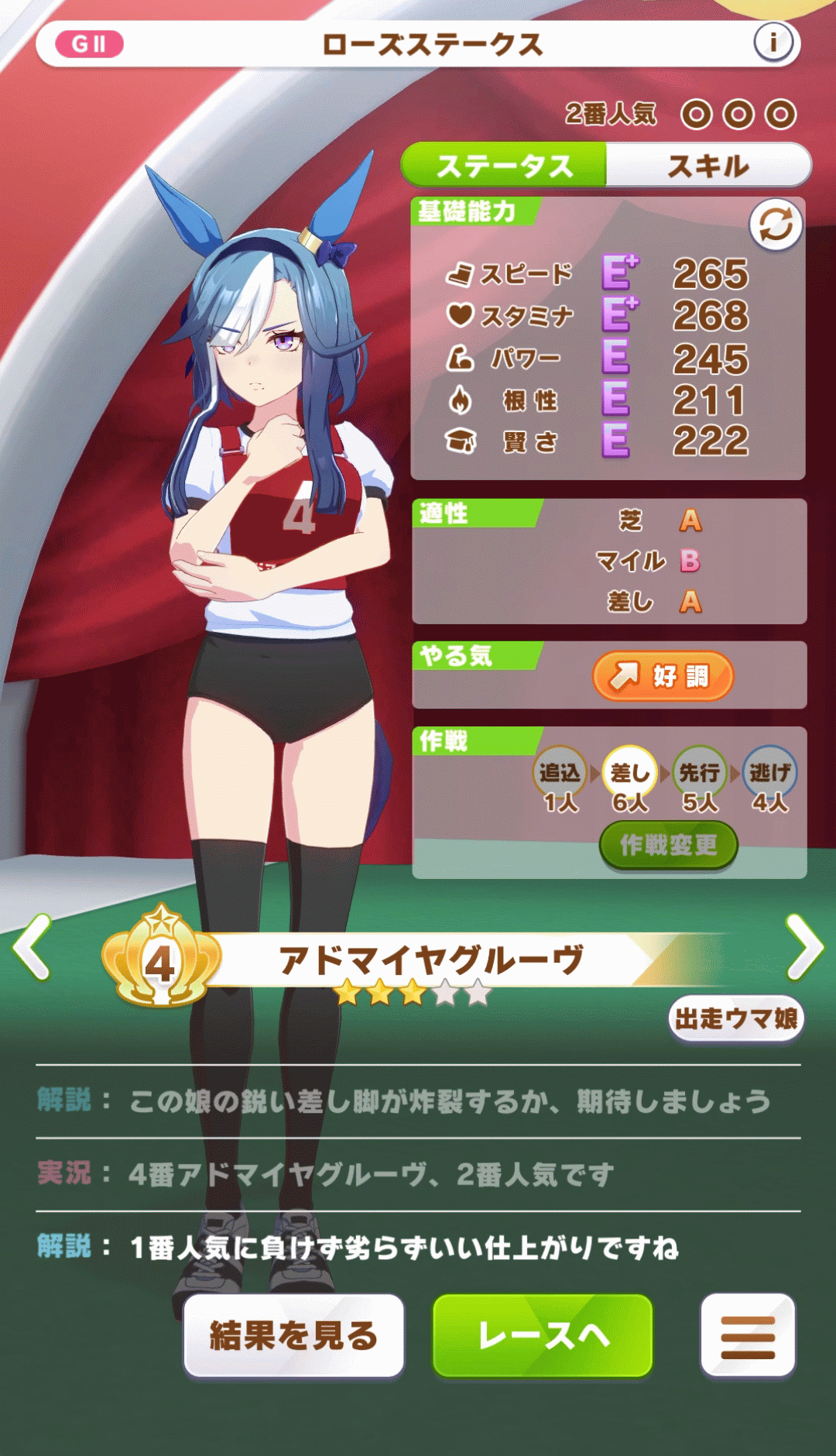Show the previous runner with left arrow
836x1456 pixels.
(x=33, y=946)
